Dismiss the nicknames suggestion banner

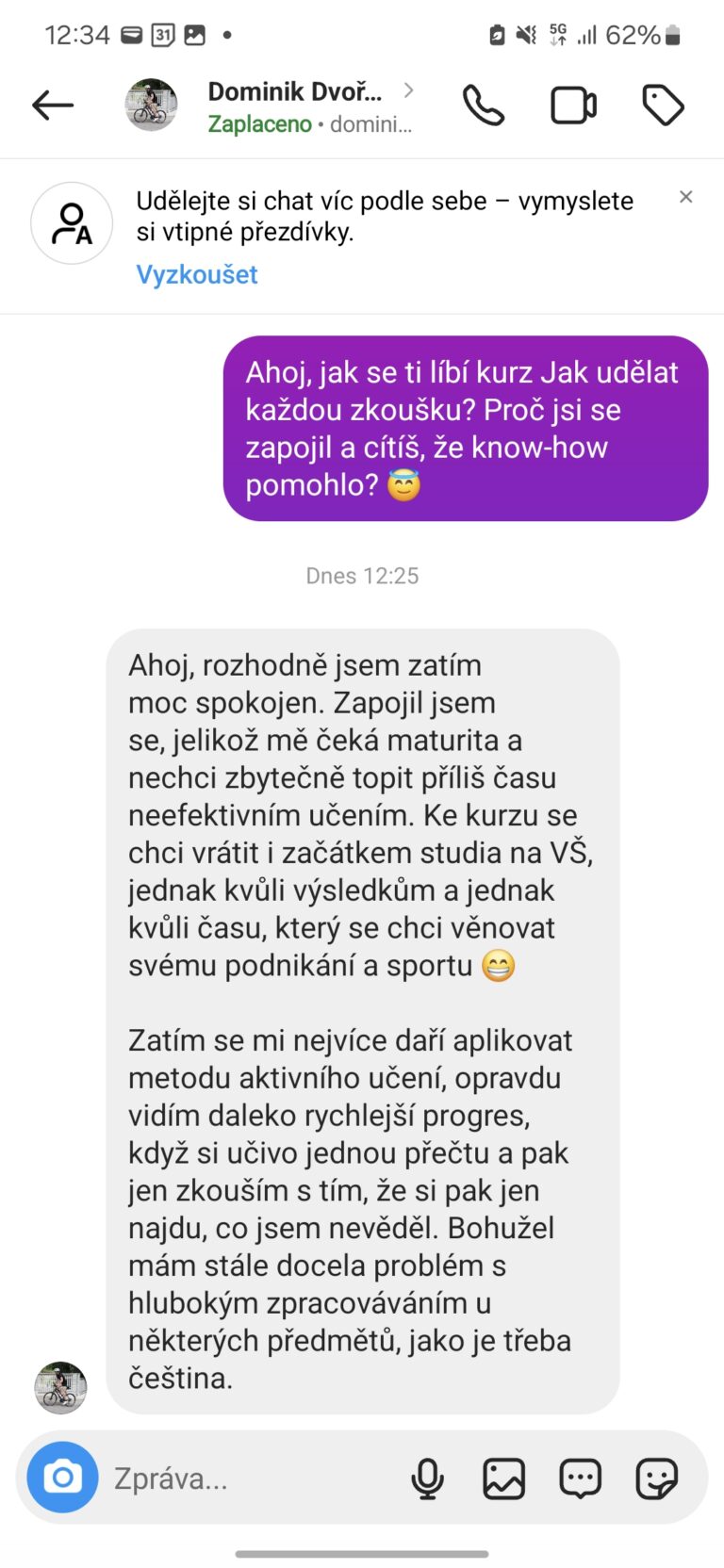click(x=685, y=197)
